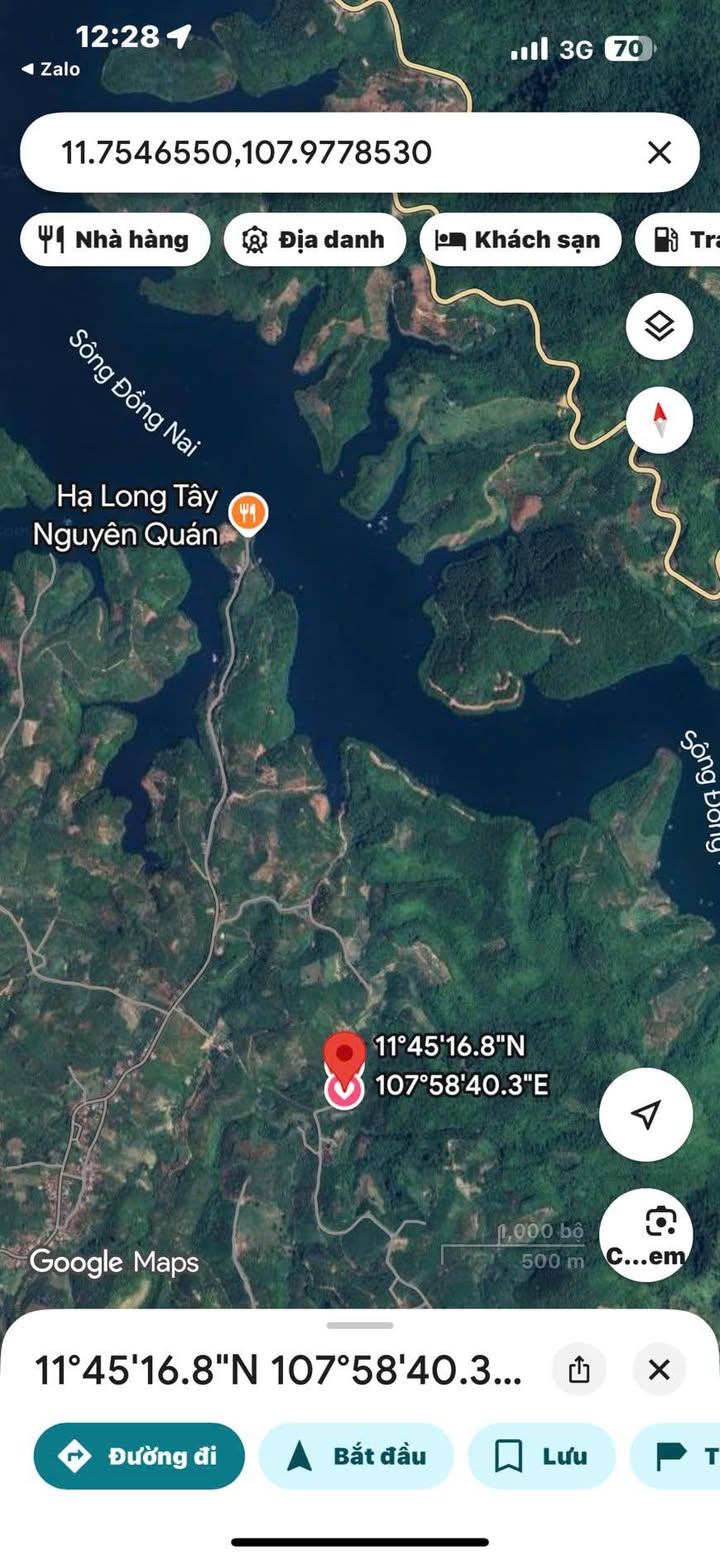Get directions with Đường đi
The width and height of the screenshot is (720, 1560).
pos(139,1456)
